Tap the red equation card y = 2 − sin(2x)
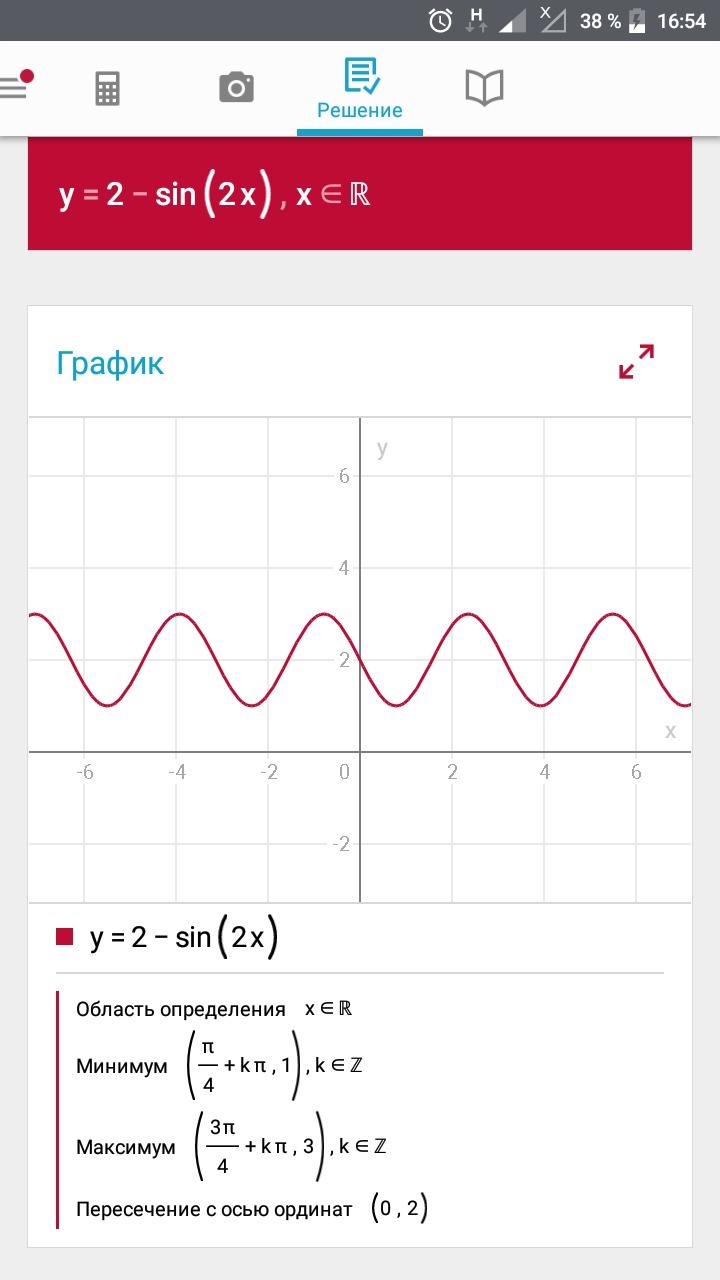Viewport: 720px width, 1280px height. coord(360,194)
